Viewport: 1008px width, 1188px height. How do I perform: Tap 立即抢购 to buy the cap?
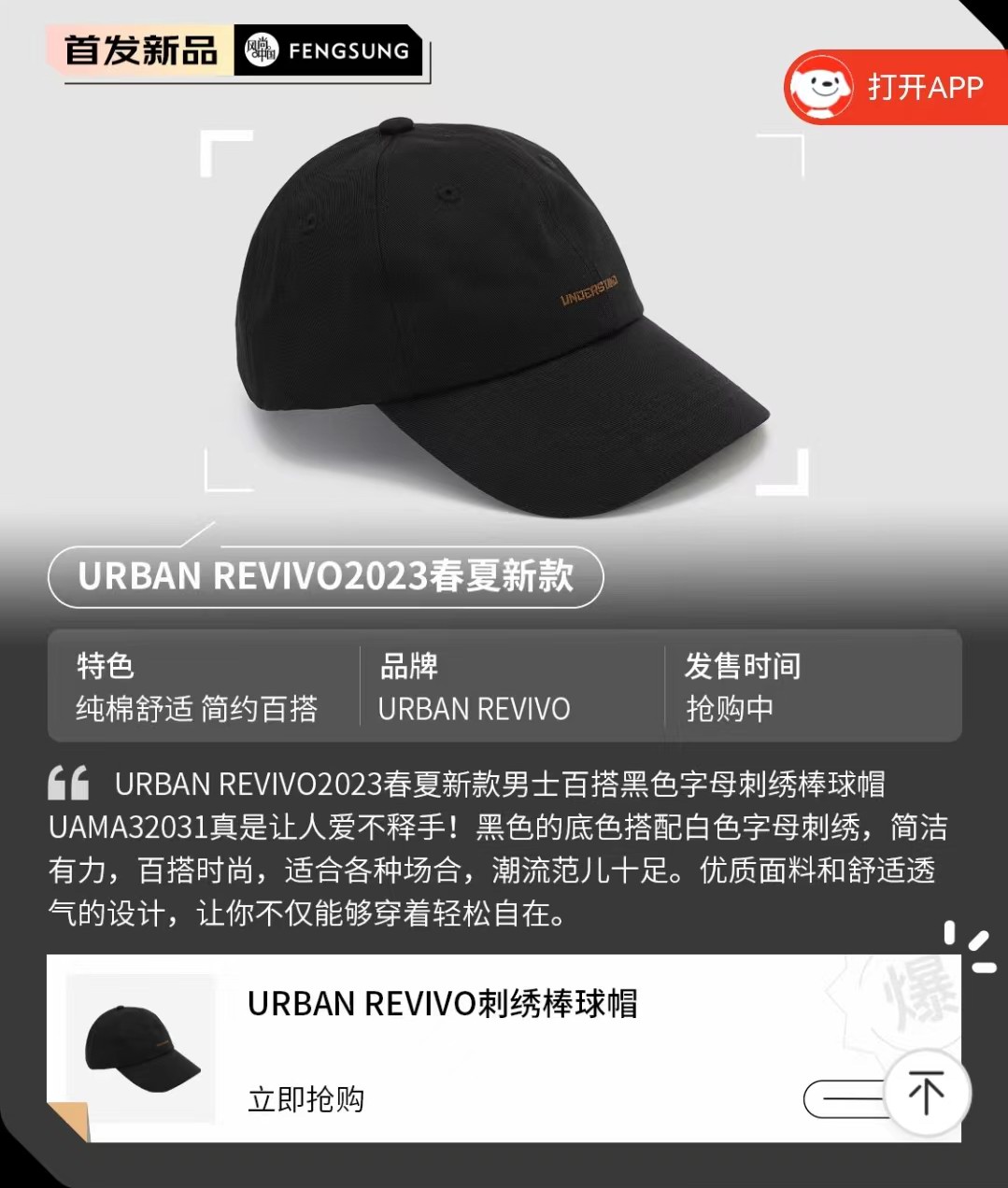305,1099
